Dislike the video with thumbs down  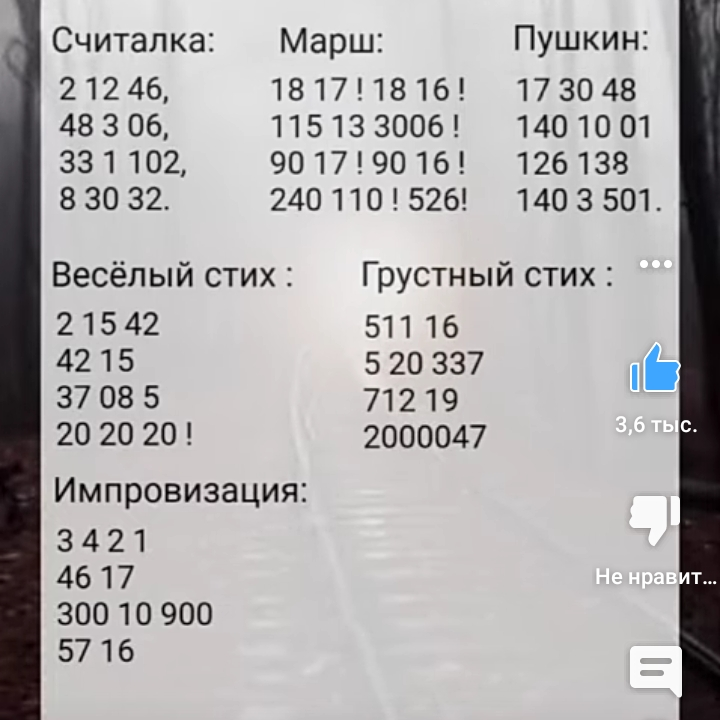pyautogui.click(x=655, y=518)
